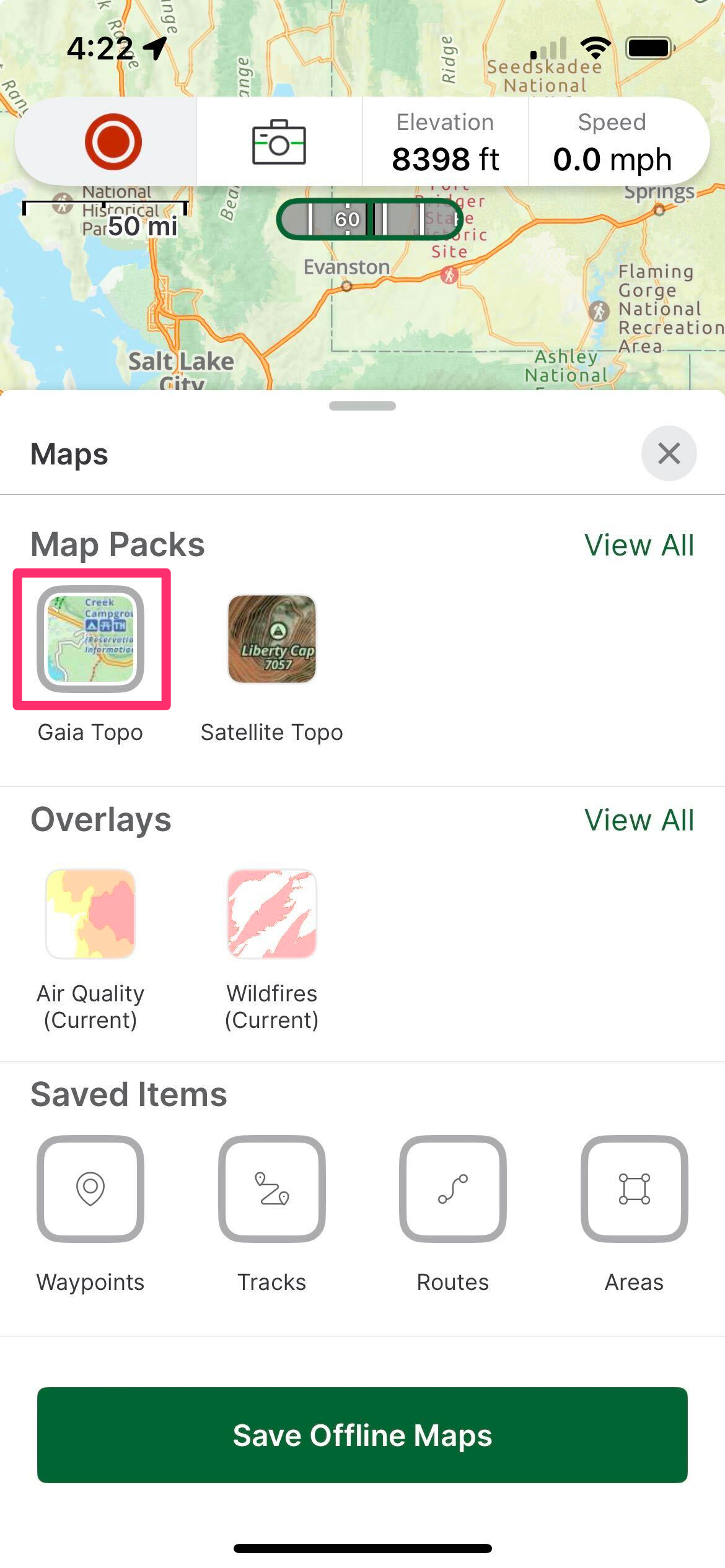725x1568 pixels.
Task: Enable the Air Quality (Current) overlay
Action: click(90, 914)
